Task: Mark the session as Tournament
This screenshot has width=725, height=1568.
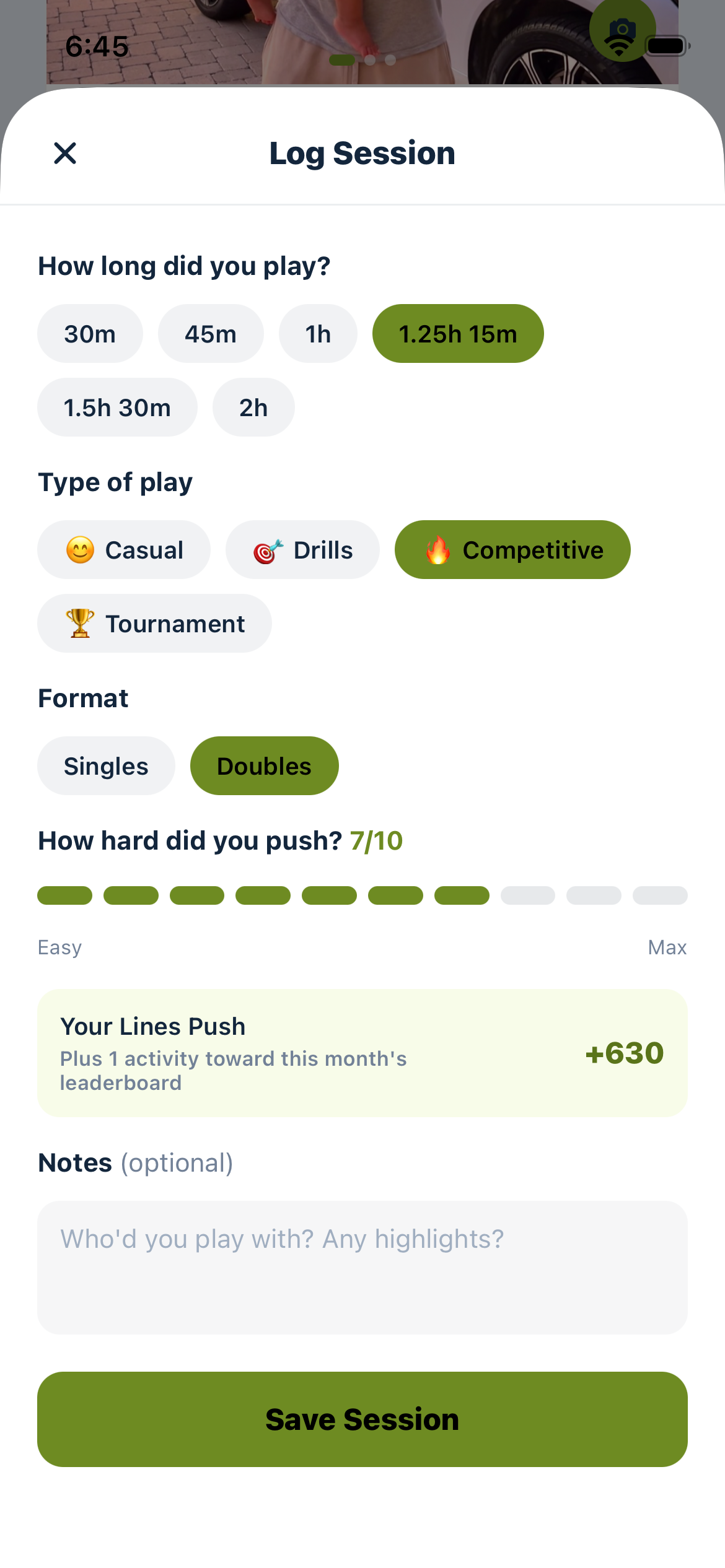Action: [x=154, y=624]
